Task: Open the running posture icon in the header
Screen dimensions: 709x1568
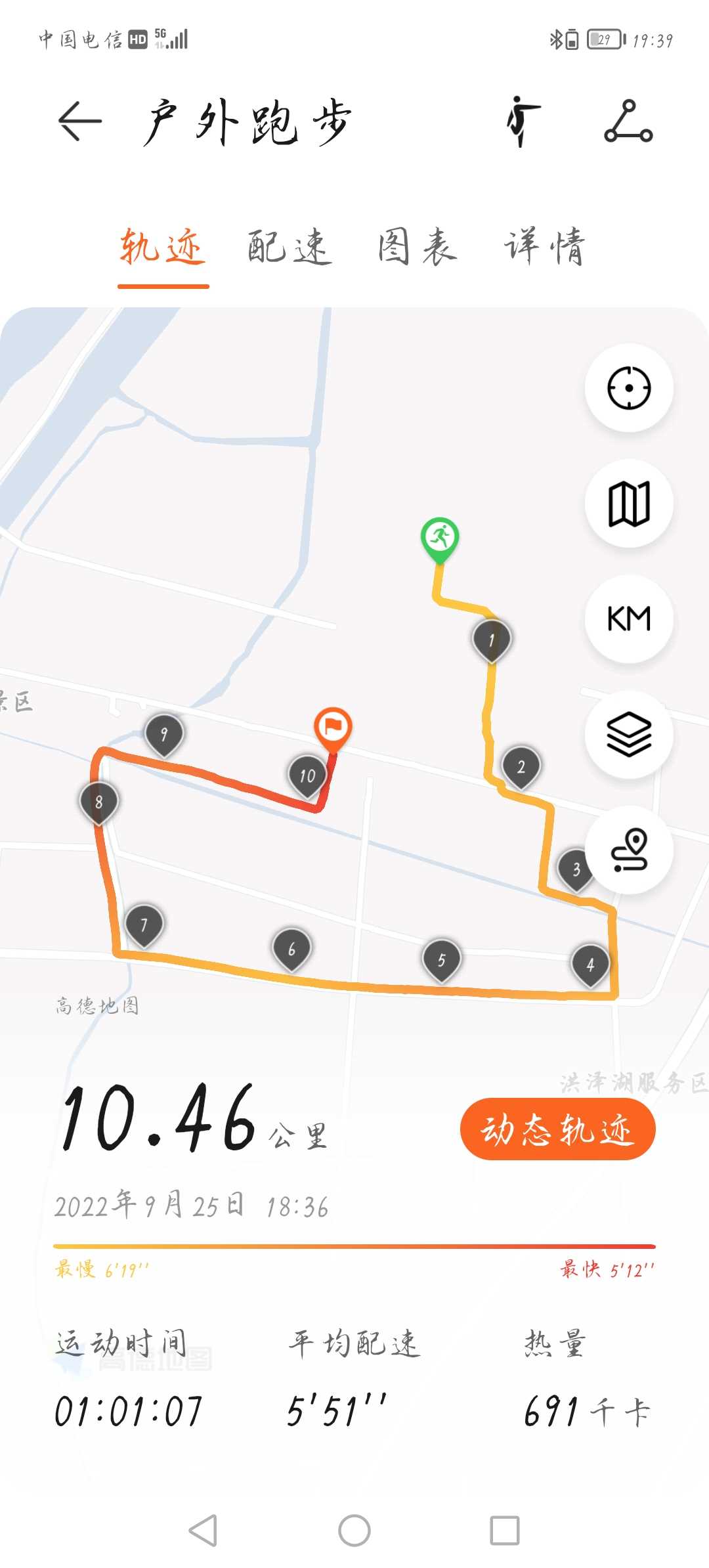Action: coord(523,121)
